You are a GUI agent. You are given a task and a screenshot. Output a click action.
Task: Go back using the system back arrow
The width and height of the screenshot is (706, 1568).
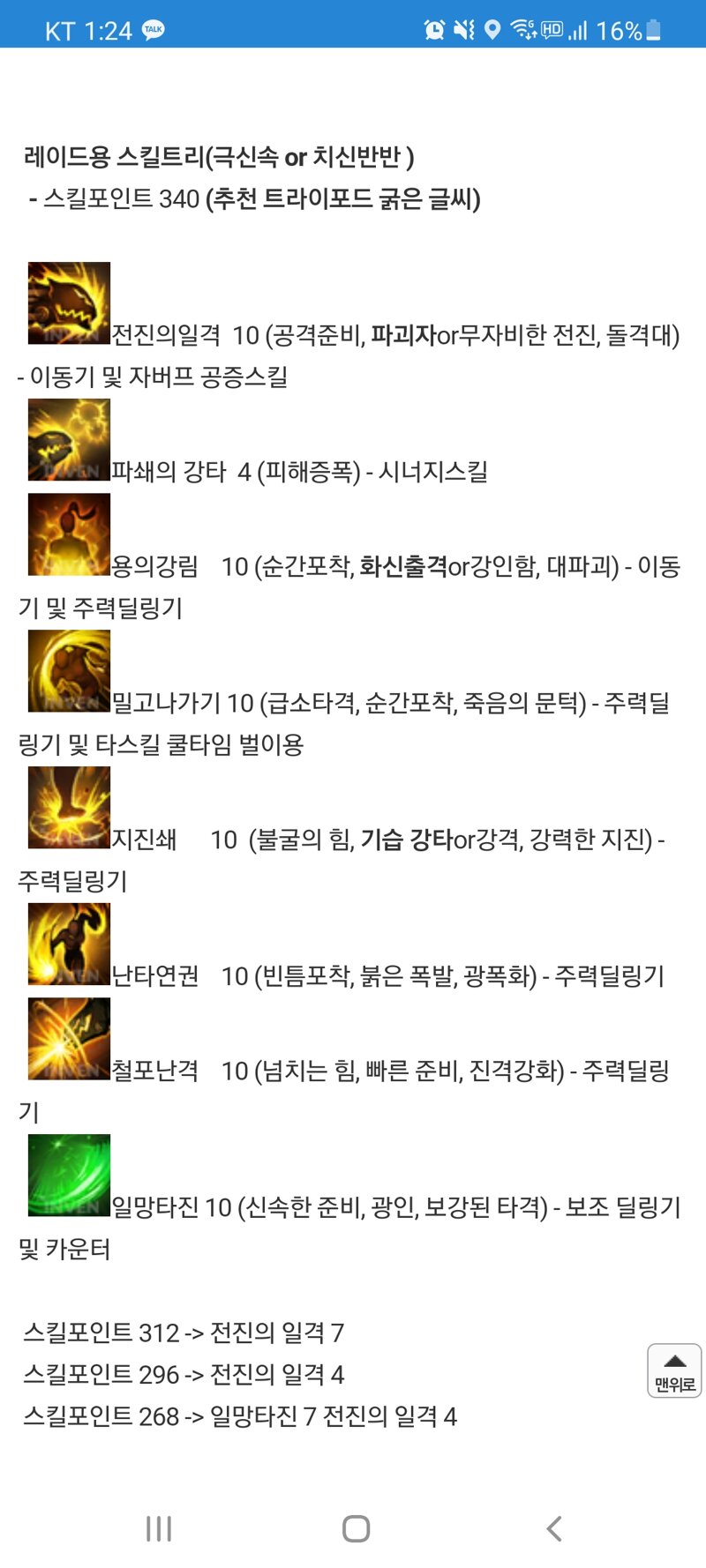click(x=554, y=1528)
